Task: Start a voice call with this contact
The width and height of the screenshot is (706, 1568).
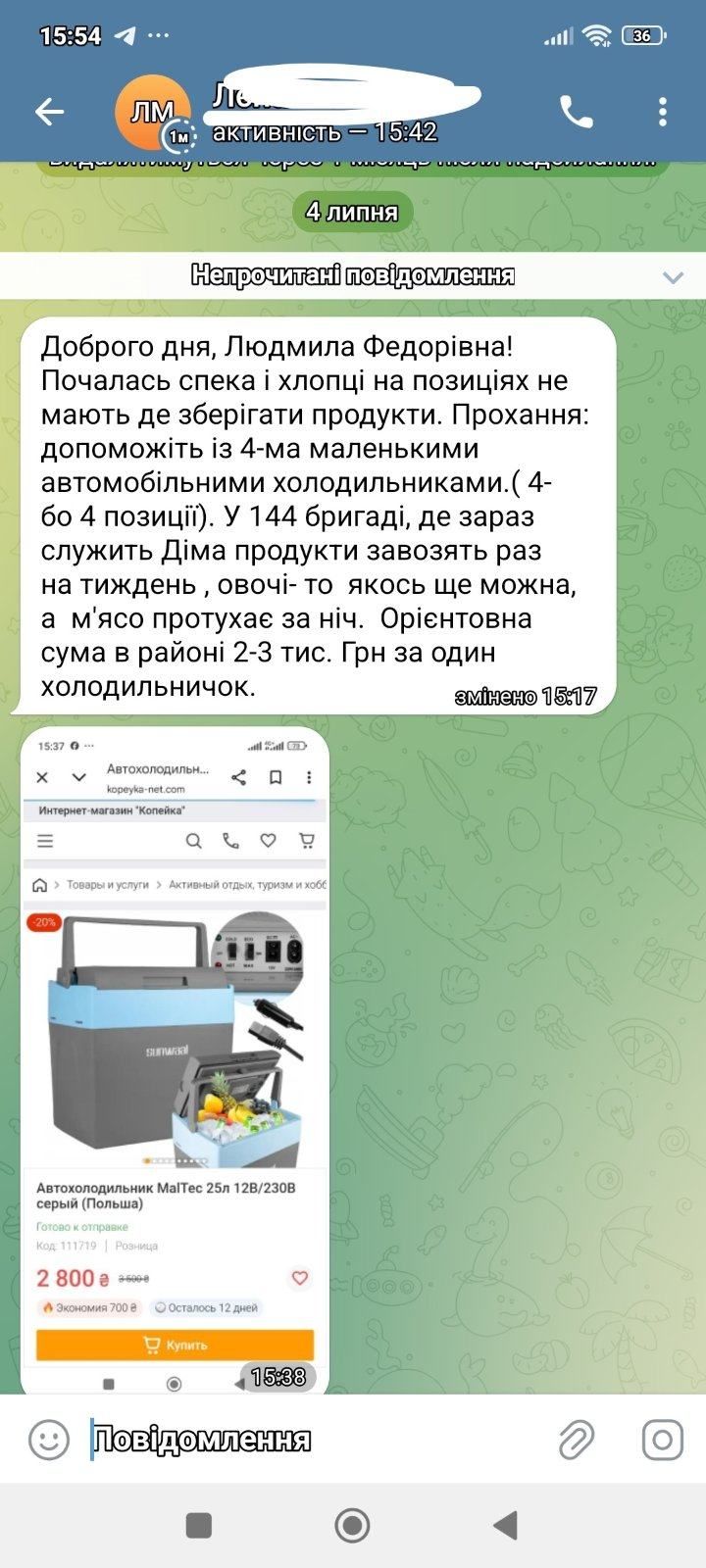Action: (x=576, y=112)
